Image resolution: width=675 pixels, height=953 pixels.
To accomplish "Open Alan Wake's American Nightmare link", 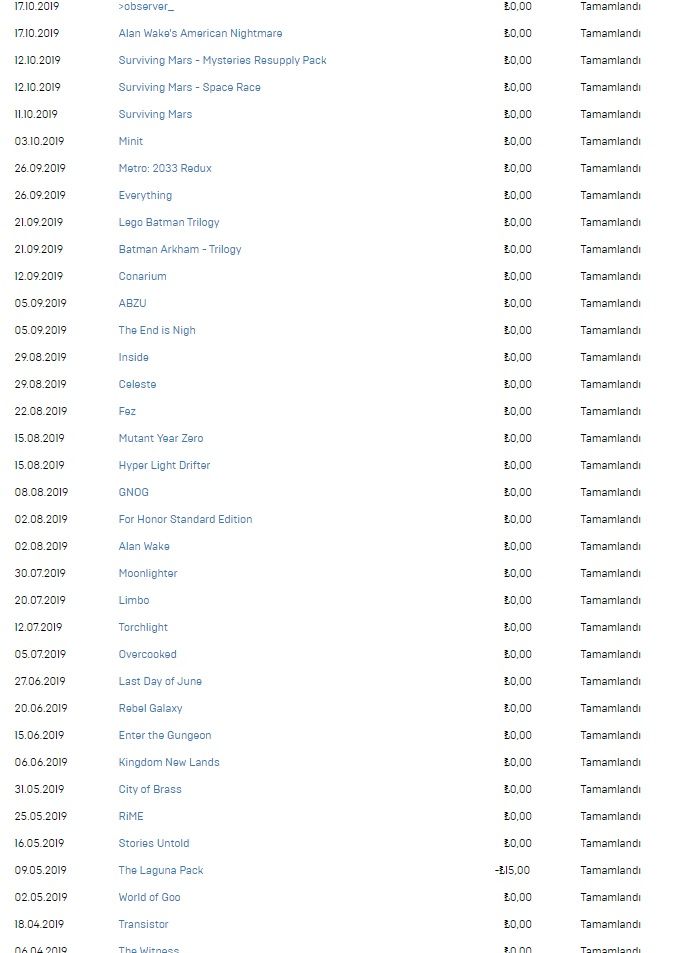I will coord(200,34).
